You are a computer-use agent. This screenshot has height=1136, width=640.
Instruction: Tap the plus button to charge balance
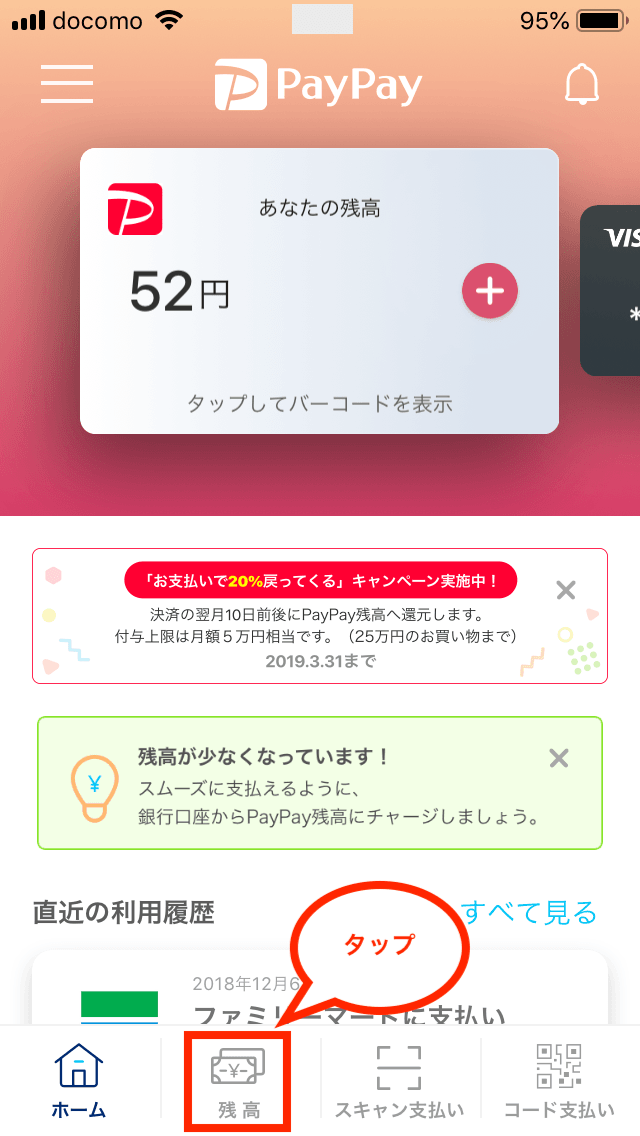pos(489,291)
